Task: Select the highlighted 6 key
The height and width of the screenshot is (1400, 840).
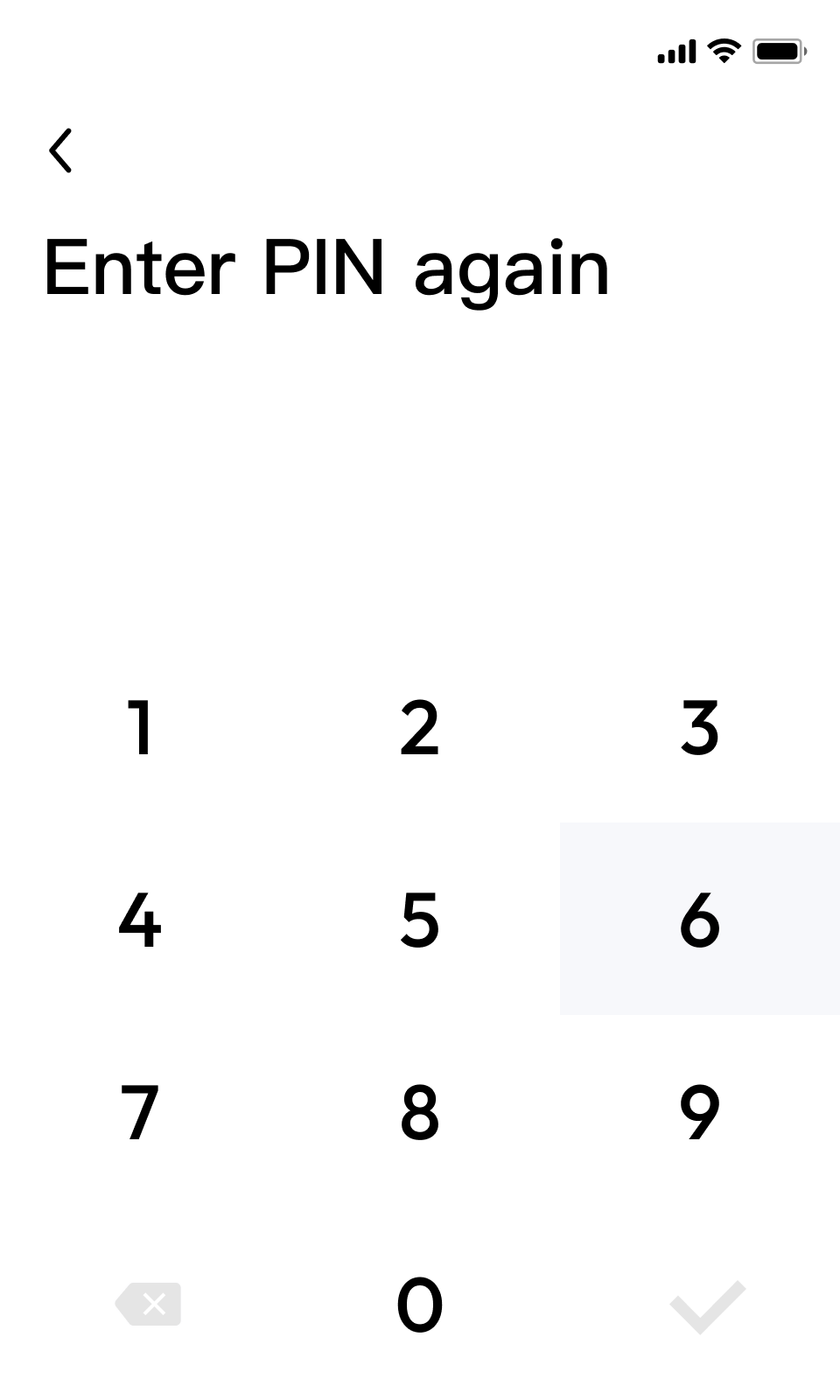Action: click(x=700, y=920)
